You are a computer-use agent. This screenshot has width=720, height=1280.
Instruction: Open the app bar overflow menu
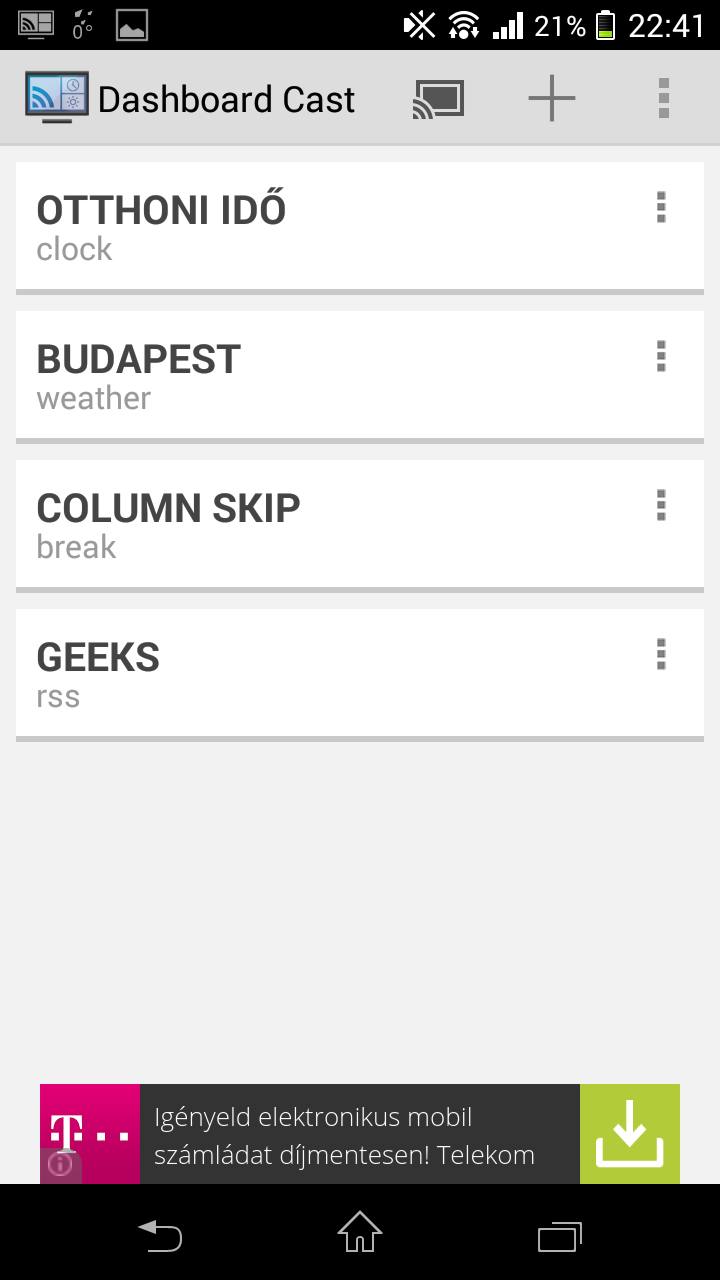point(663,99)
